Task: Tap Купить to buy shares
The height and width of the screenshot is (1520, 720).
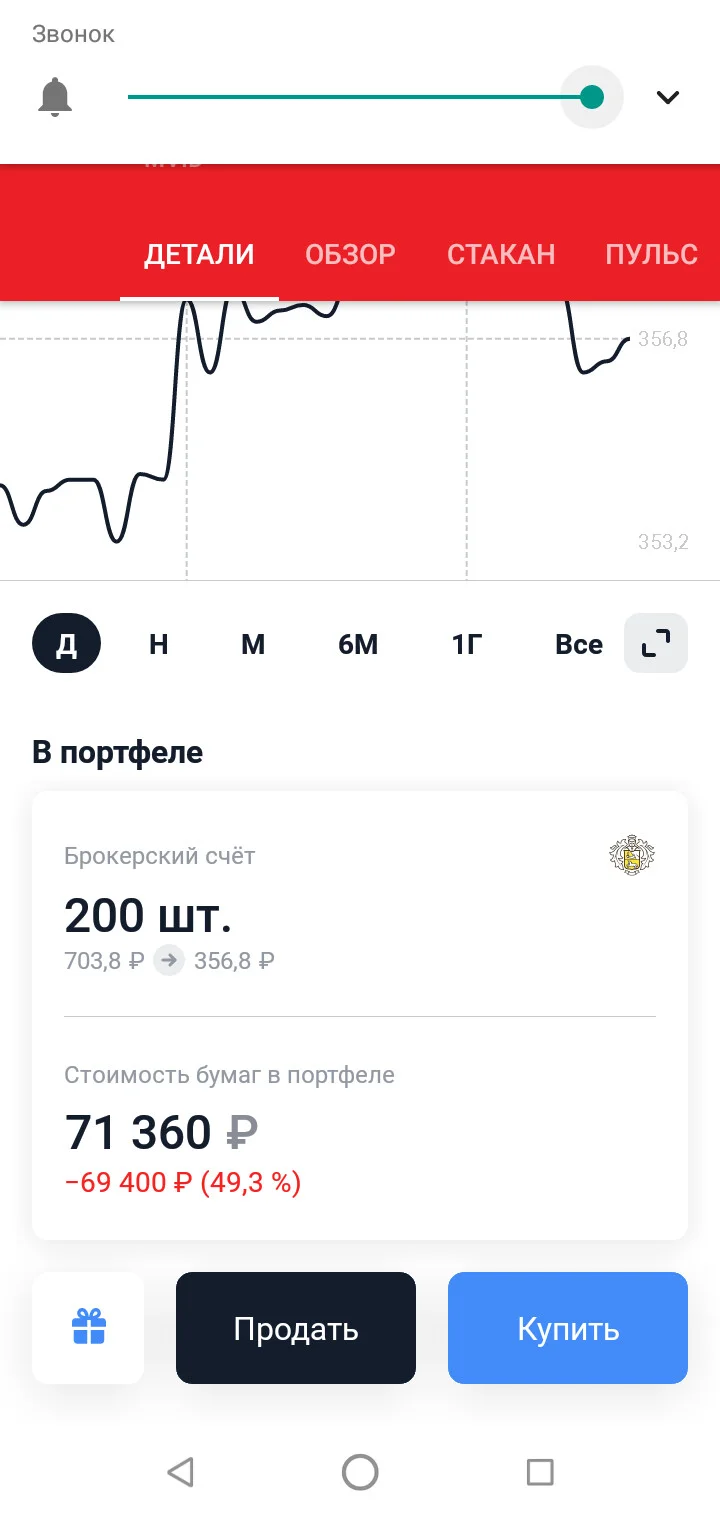Action: (568, 1328)
